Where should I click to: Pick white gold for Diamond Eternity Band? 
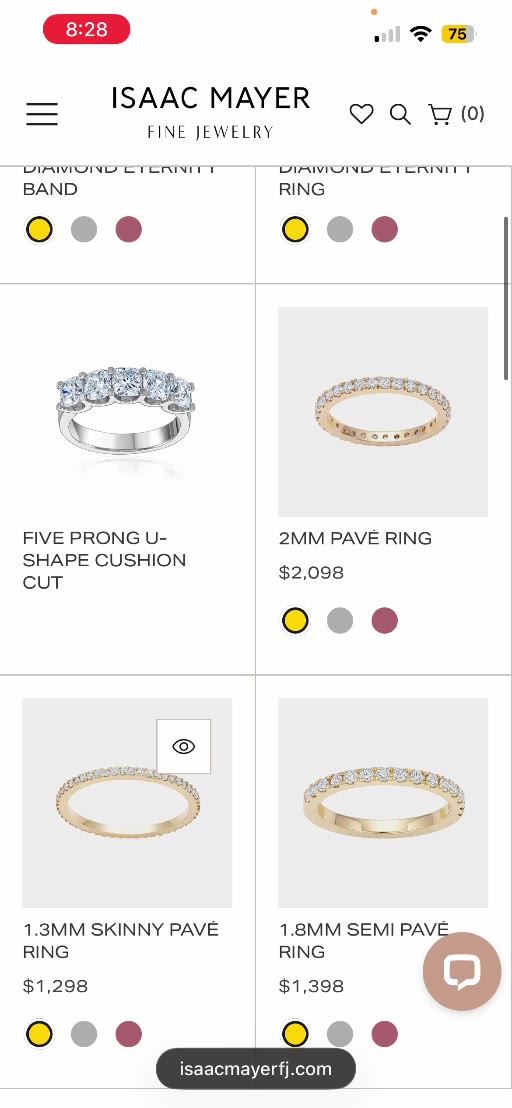[x=84, y=229]
